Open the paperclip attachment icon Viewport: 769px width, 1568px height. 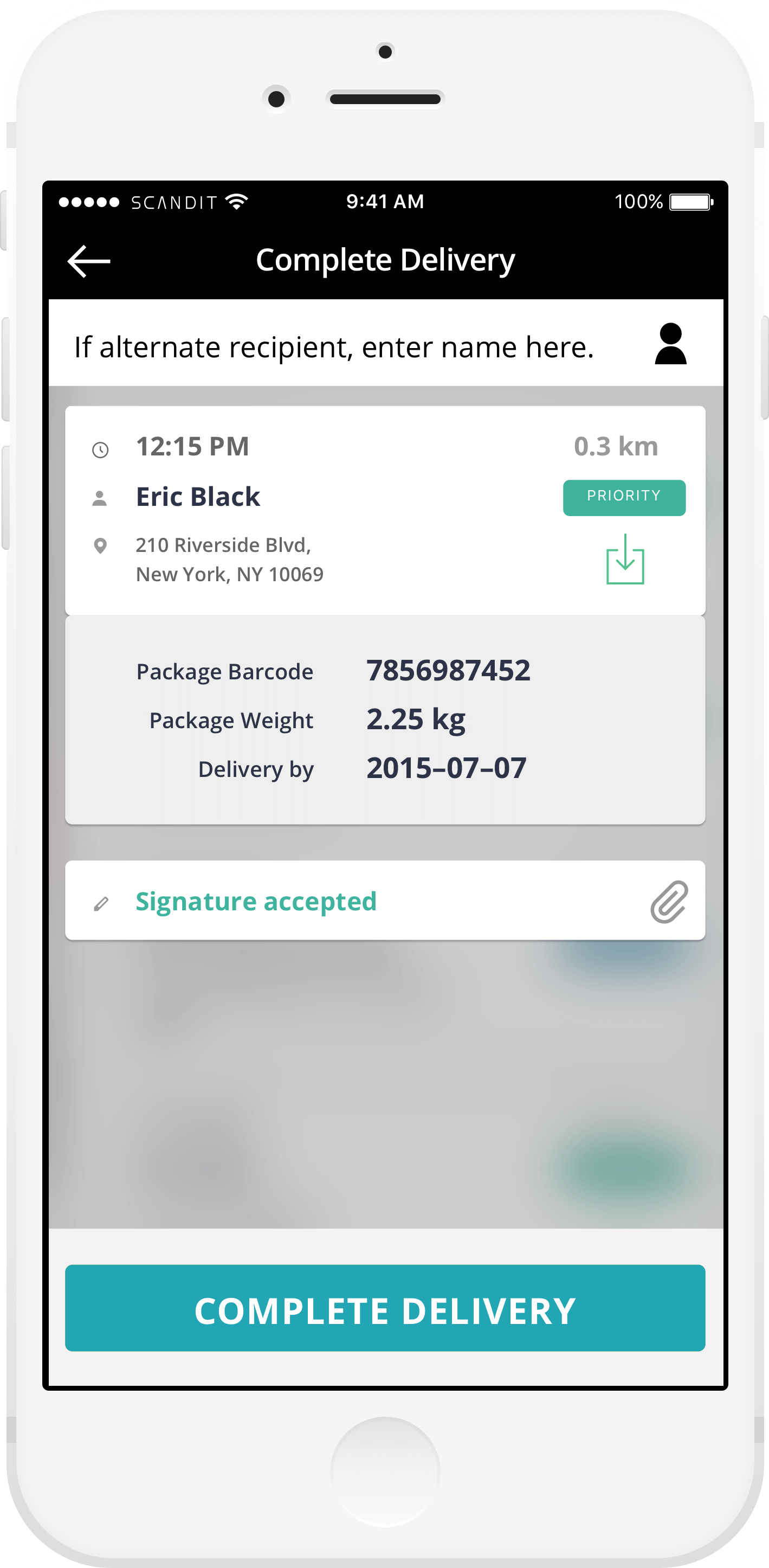pyautogui.click(x=669, y=902)
